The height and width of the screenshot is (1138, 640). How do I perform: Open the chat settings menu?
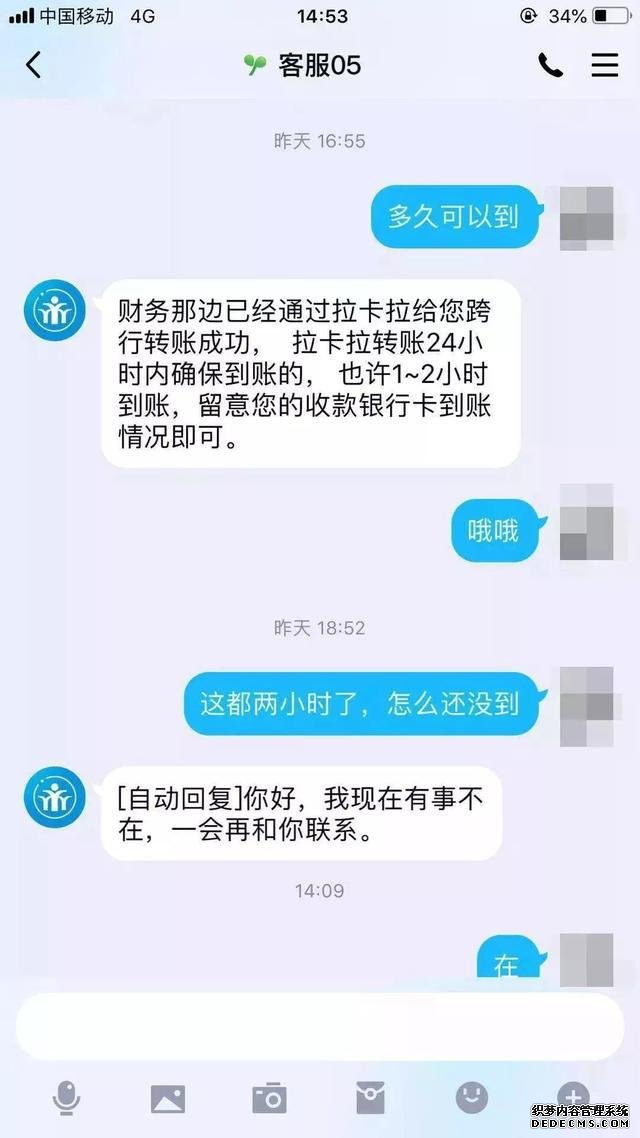click(605, 66)
